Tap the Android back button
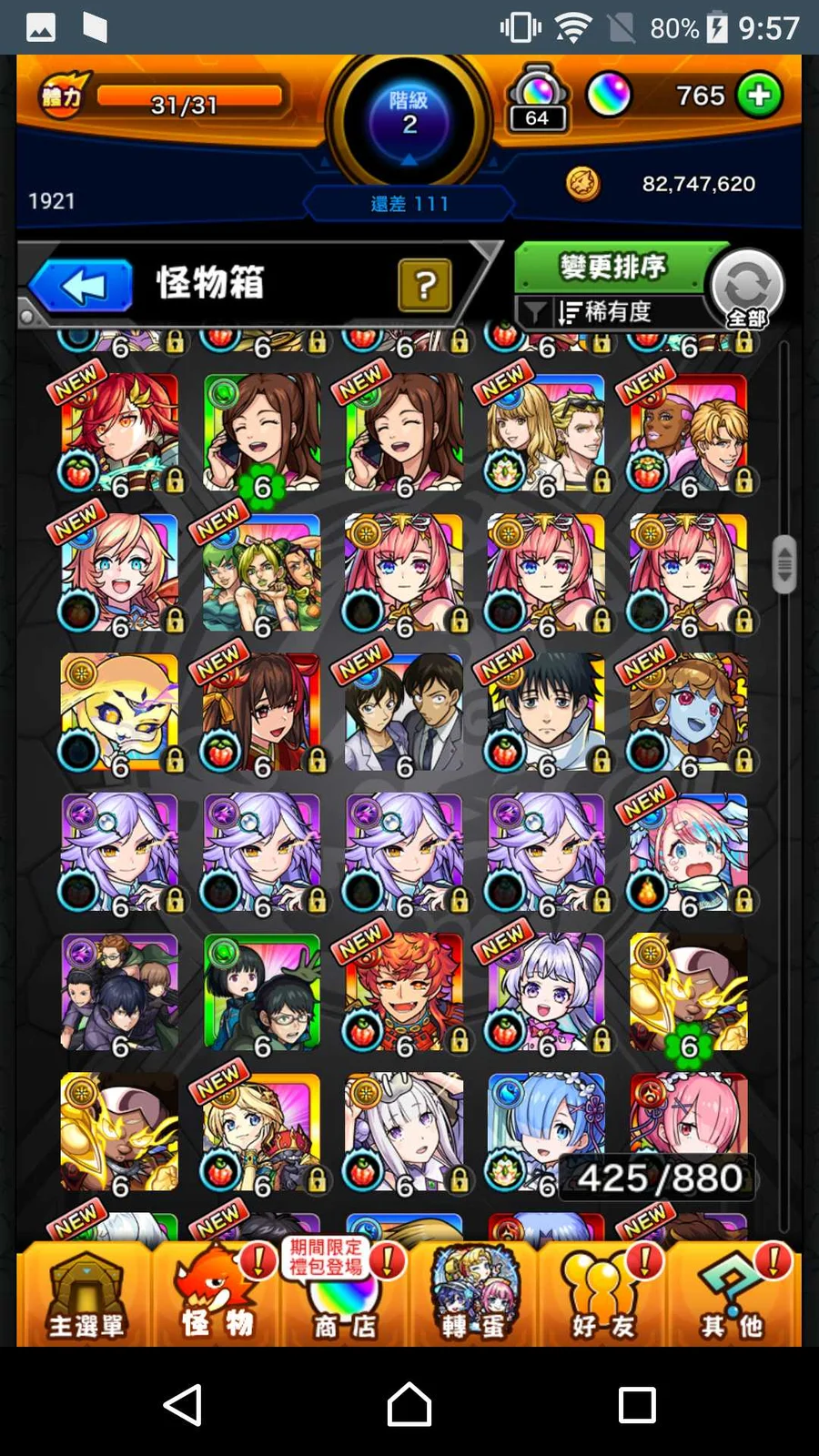Viewport: 819px width, 1456px height. [x=183, y=1404]
